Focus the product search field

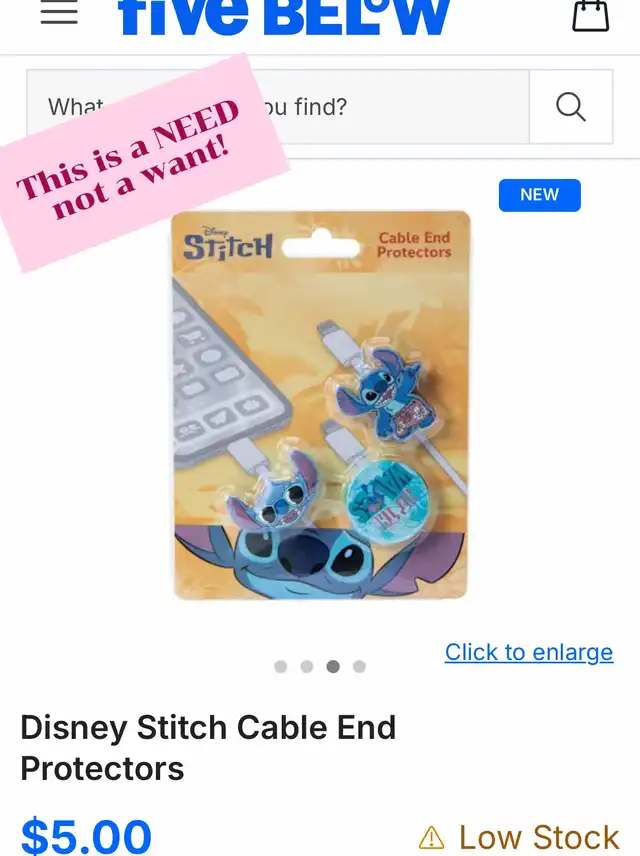[x=400, y=107]
